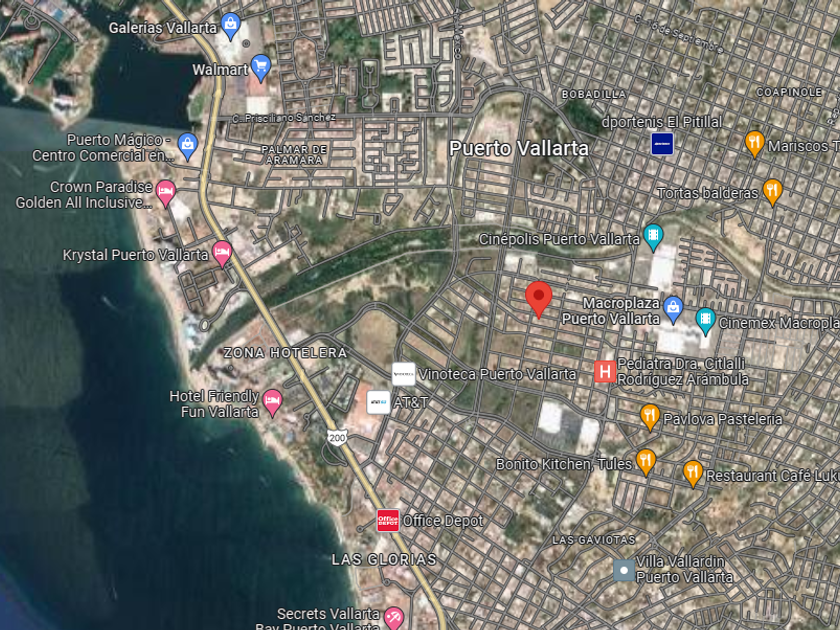Image resolution: width=840 pixels, height=630 pixels.
Task: Tap the Vinoteca Puerto Vallarta marker
Action: [404, 374]
